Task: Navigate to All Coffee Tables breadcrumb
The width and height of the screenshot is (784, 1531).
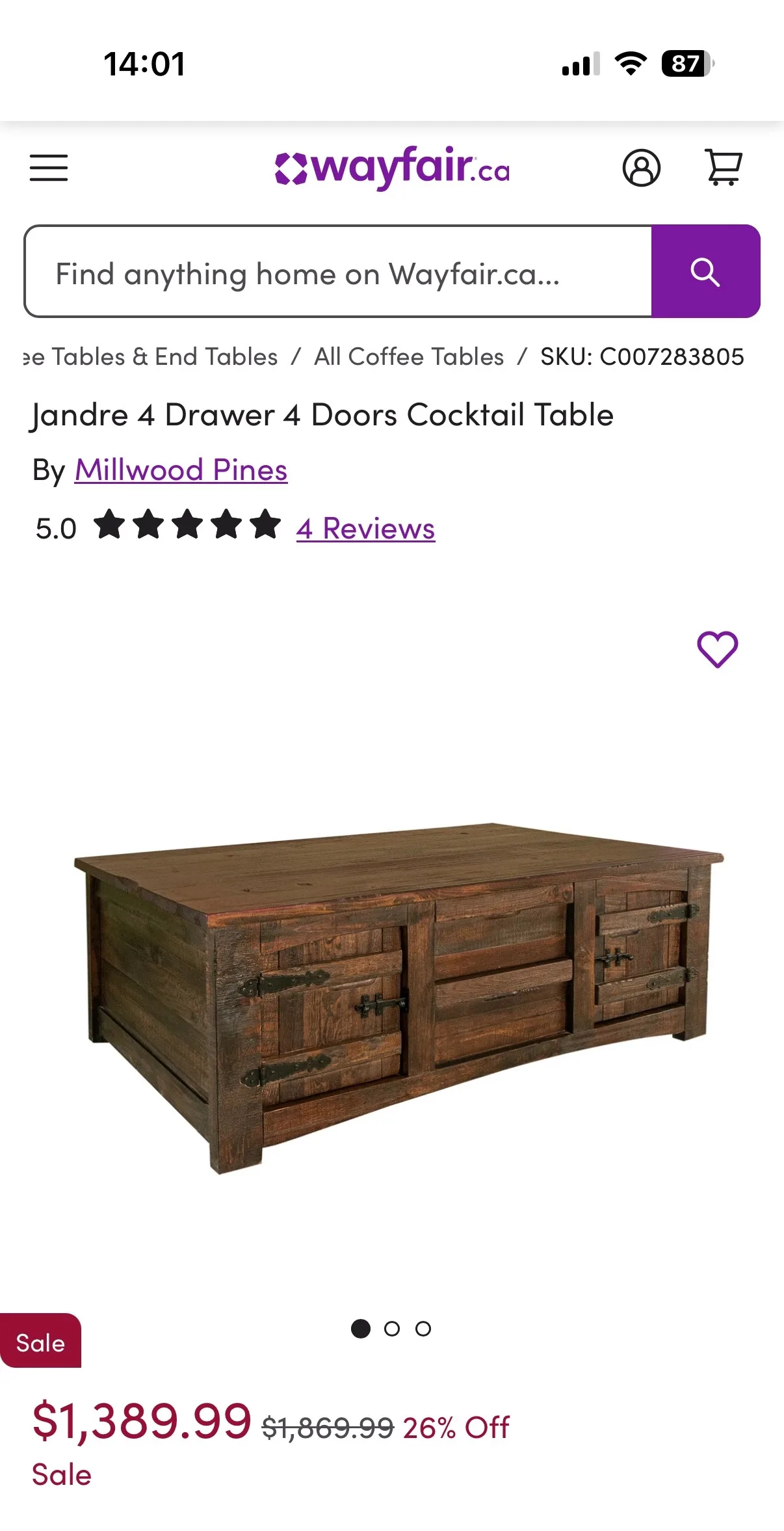Action: click(x=409, y=356)
